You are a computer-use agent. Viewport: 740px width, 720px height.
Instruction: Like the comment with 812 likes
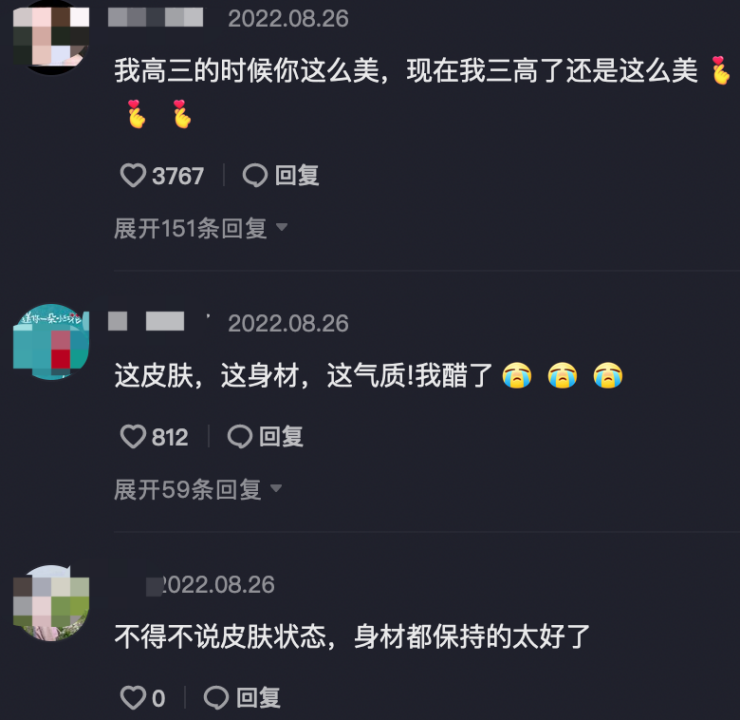(x=133, y=437)
